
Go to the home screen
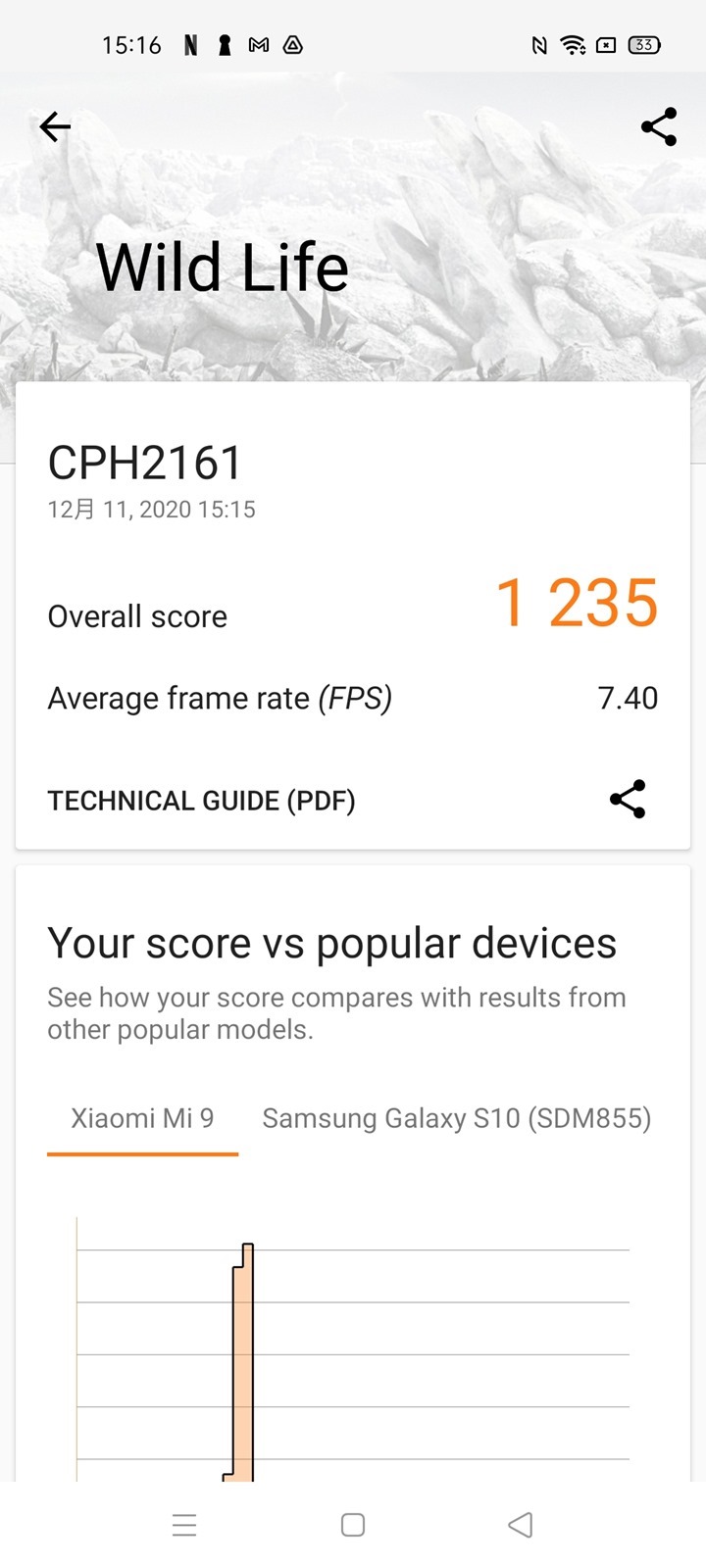tap(353, 1525)
